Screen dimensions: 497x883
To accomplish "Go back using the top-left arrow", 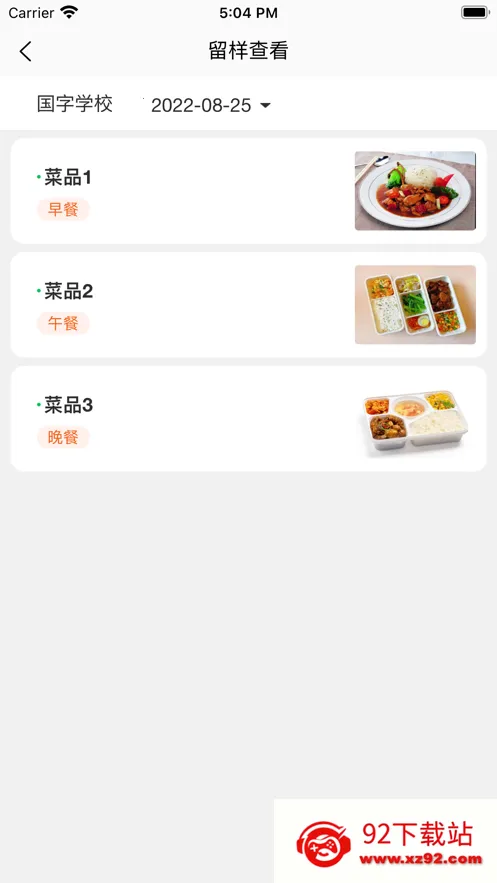I will [x=25, y=51].
